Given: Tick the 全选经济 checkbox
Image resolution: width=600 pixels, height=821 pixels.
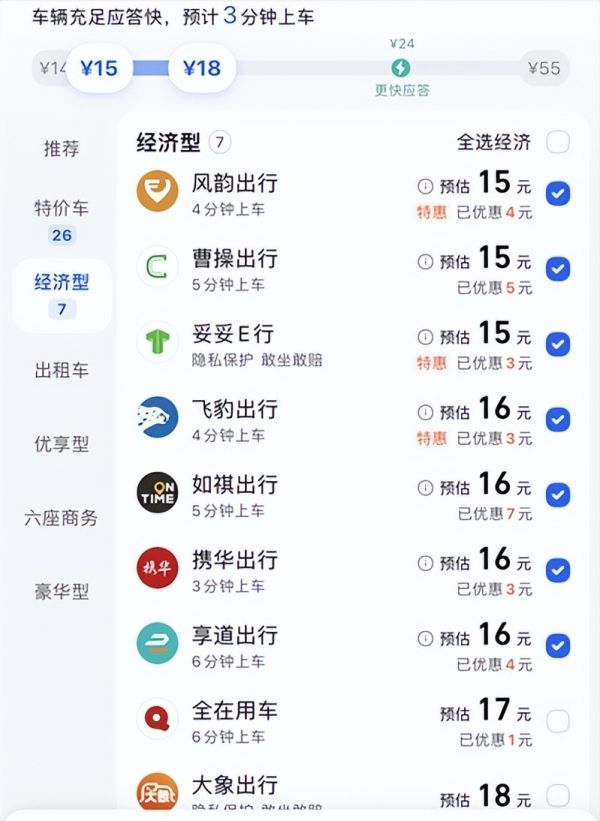Looking at the screenshot, I should pyautogui.click(x=557, y=142).
